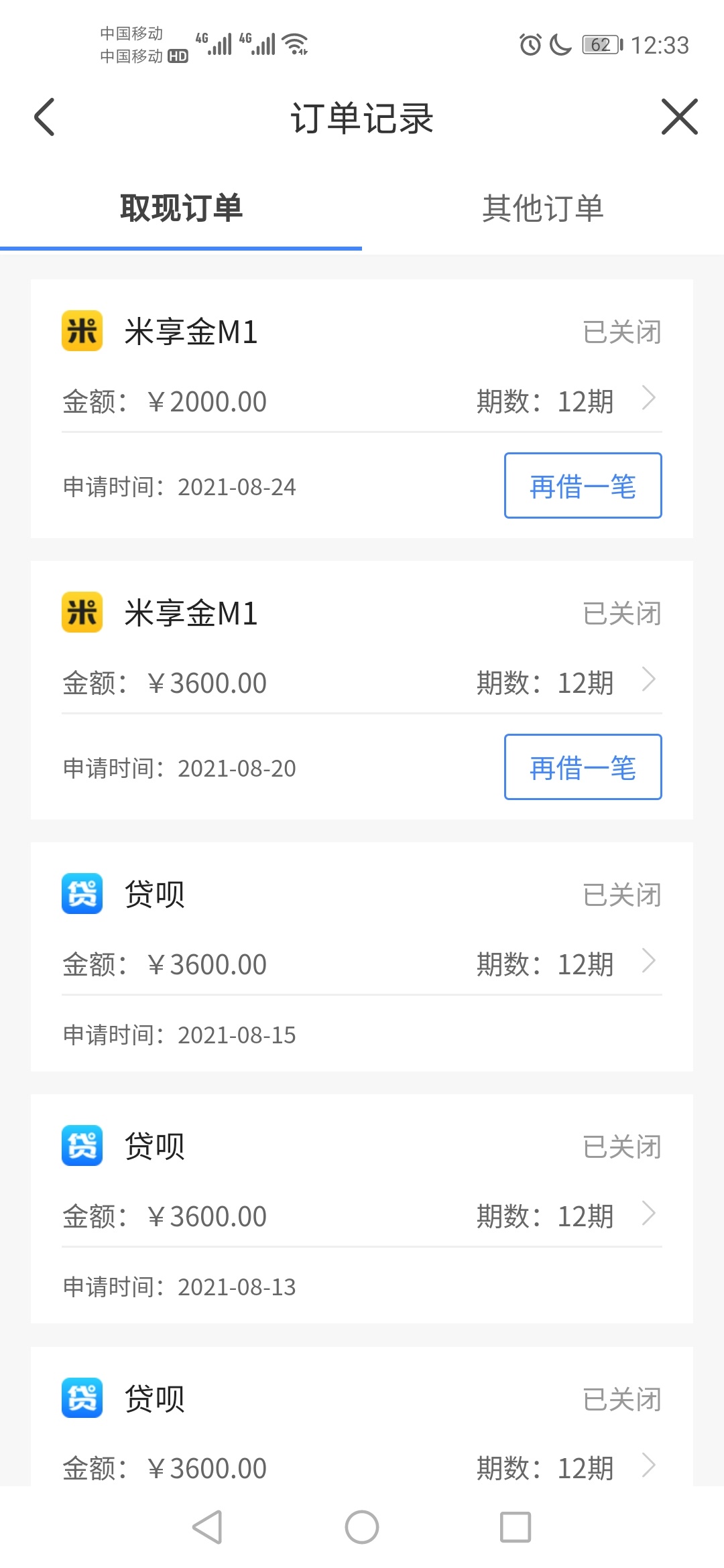Screen dimensions: 724x1568
Task: Open recent apps from the navigation bar
Action: pos(516,1527)
